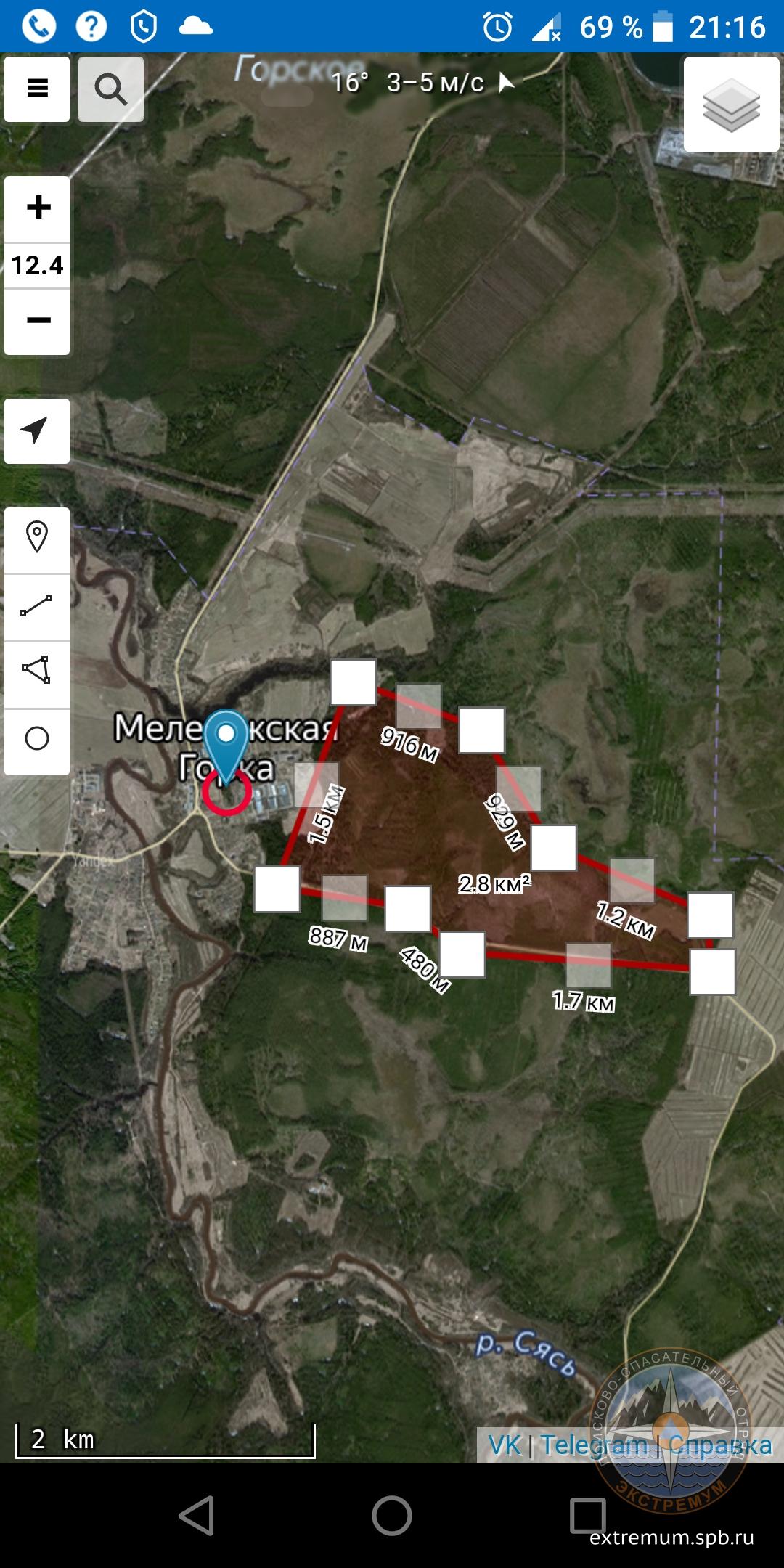784x1568 pixels.
Task: Open the Telegram link
Action: 594,1445
